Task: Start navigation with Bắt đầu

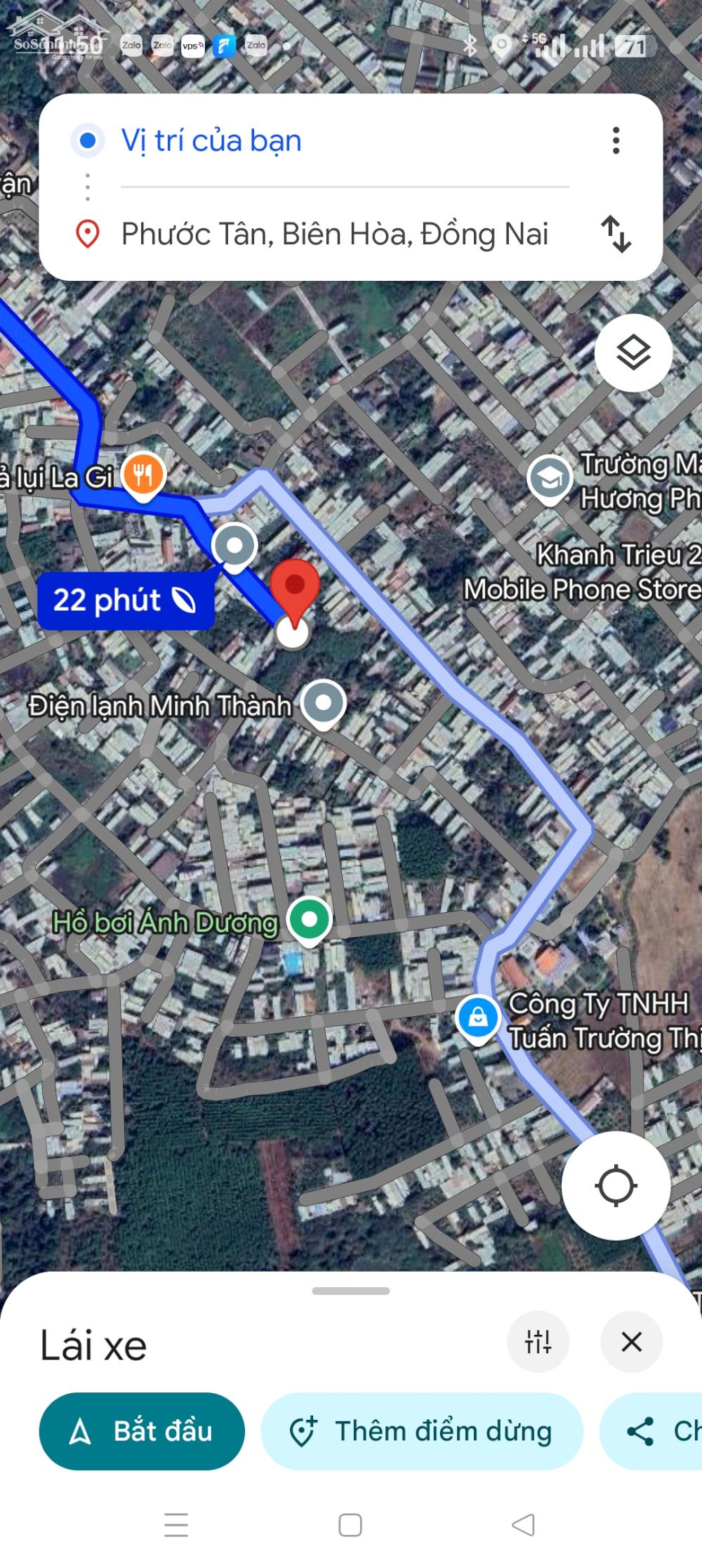Action: tap(142, 1431)
